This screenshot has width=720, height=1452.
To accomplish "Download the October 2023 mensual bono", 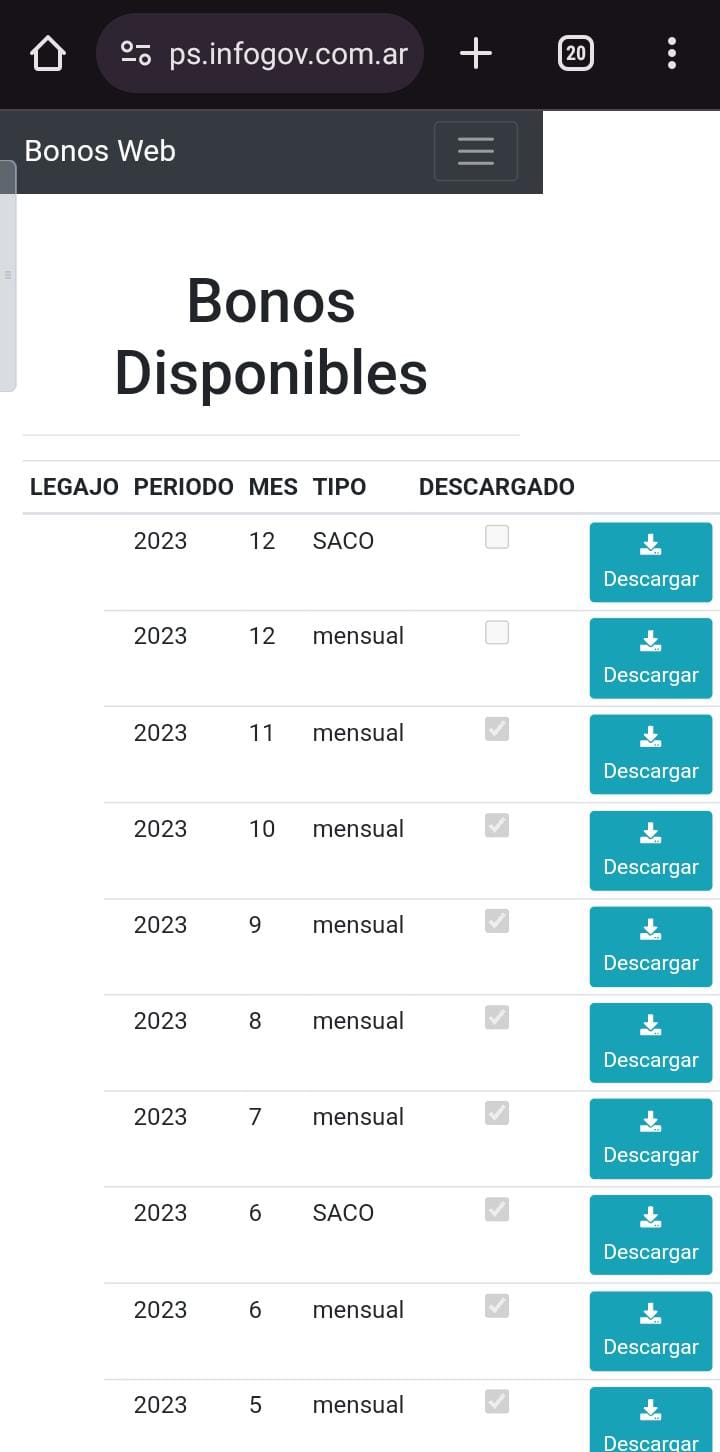I will pyautogui.click(x=650, y=850).
